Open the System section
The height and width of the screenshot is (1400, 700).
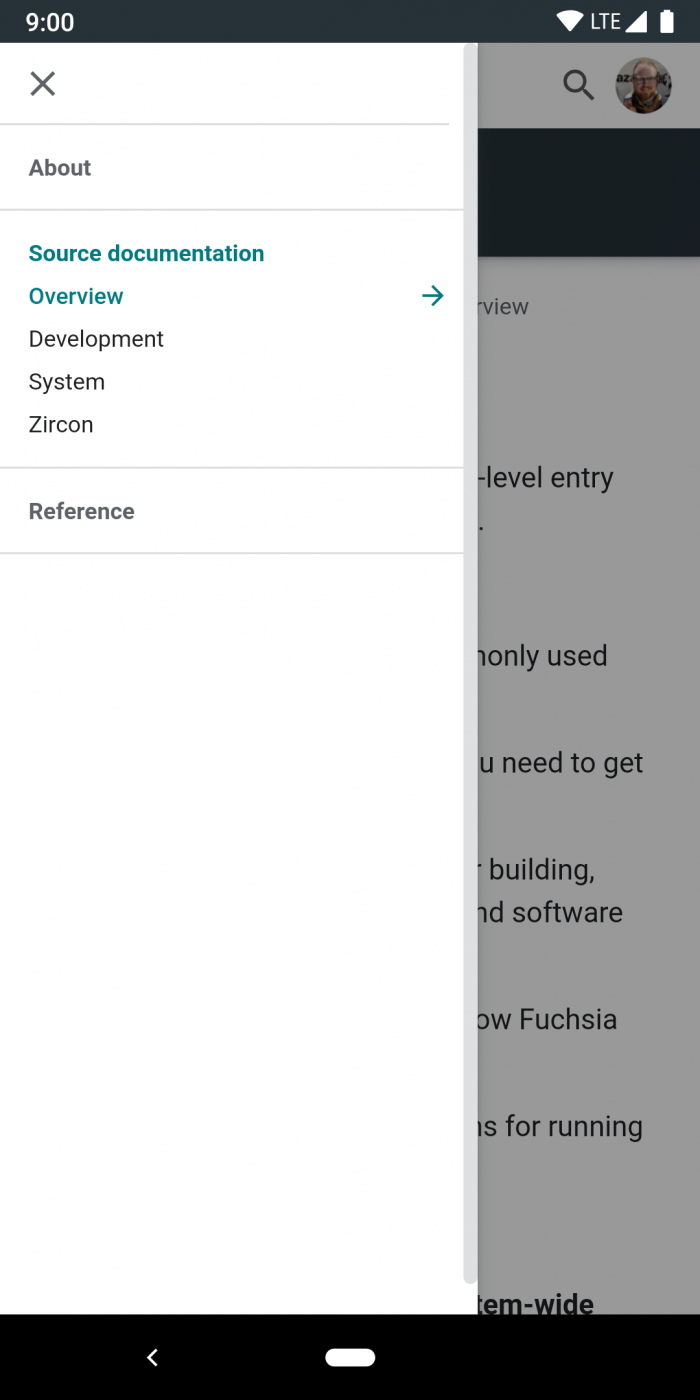click(x=67, y=382)
